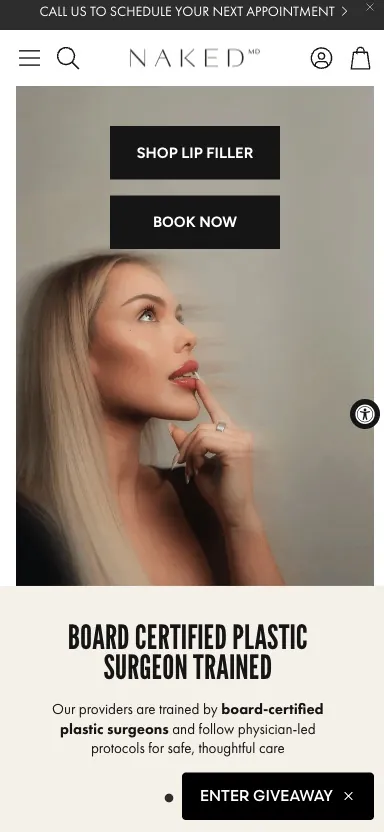Open the account profile icon
Image resolution: width=384 pixels, height=832 pixels.
321,58
